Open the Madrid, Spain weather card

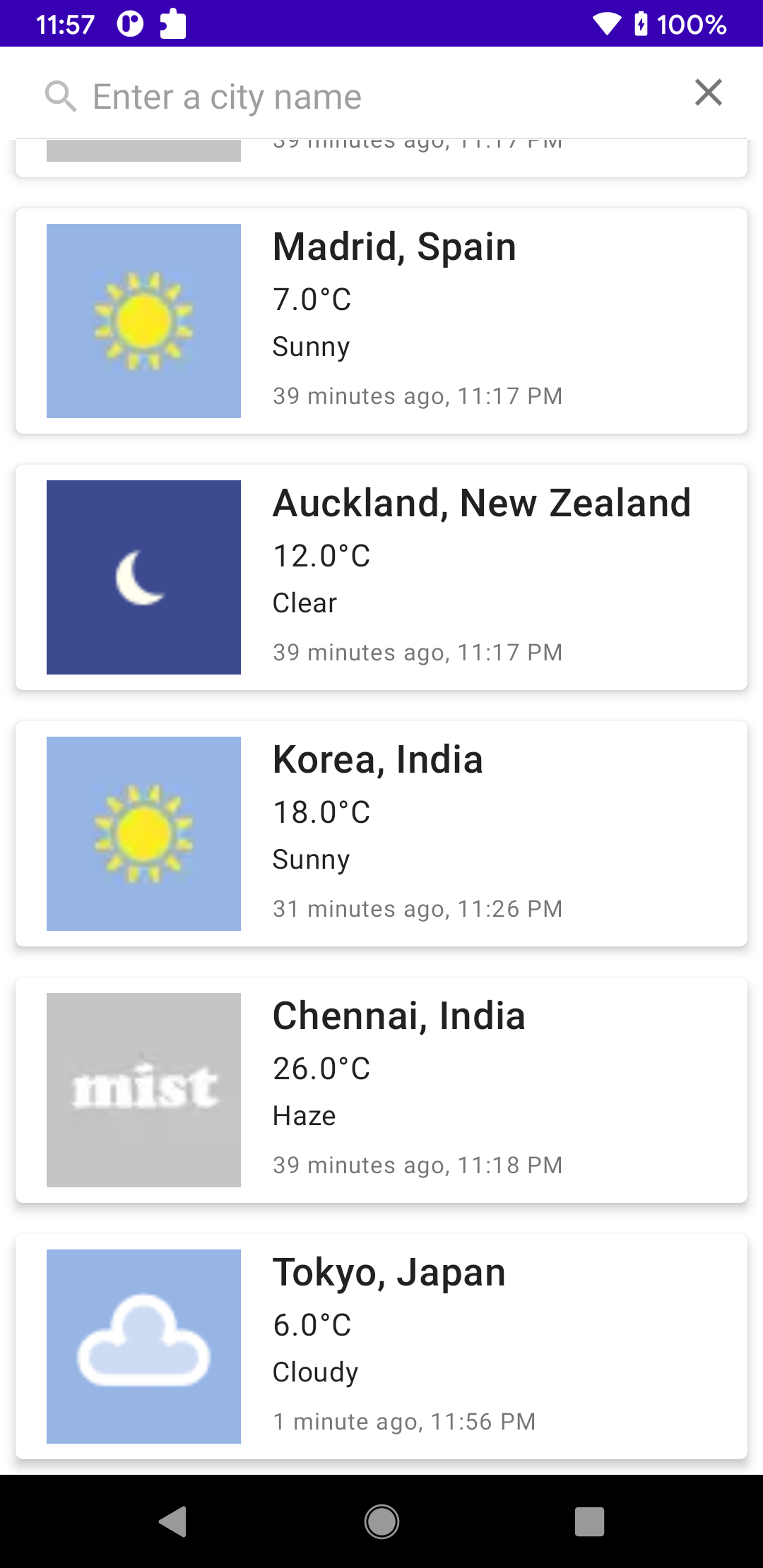pos(381,321)
